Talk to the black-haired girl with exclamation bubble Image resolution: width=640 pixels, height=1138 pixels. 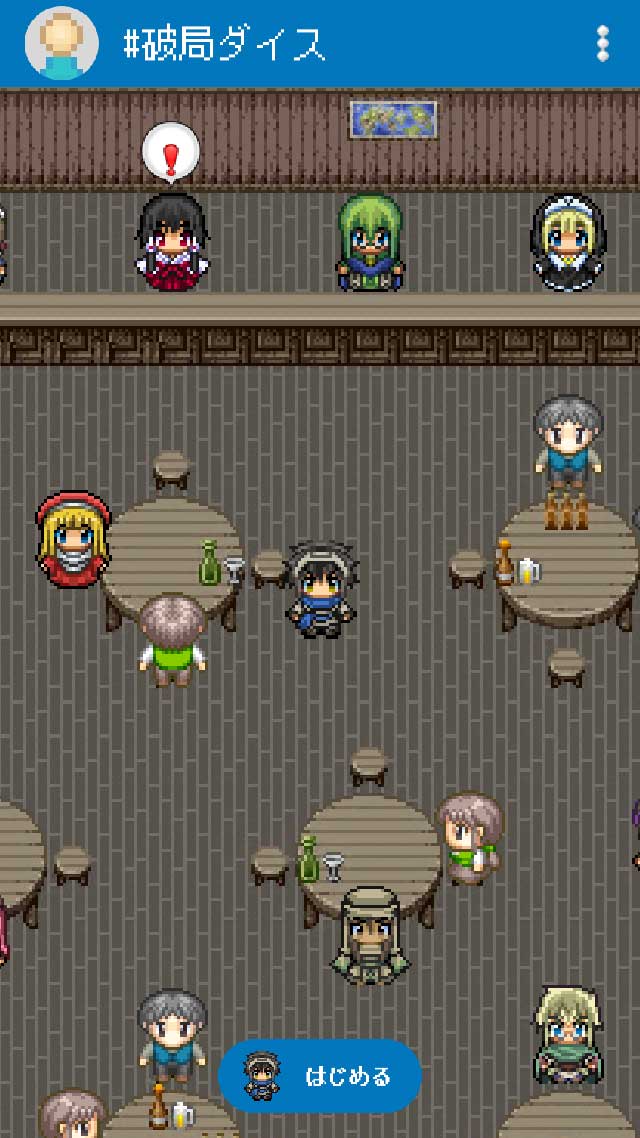coord(172,243)
